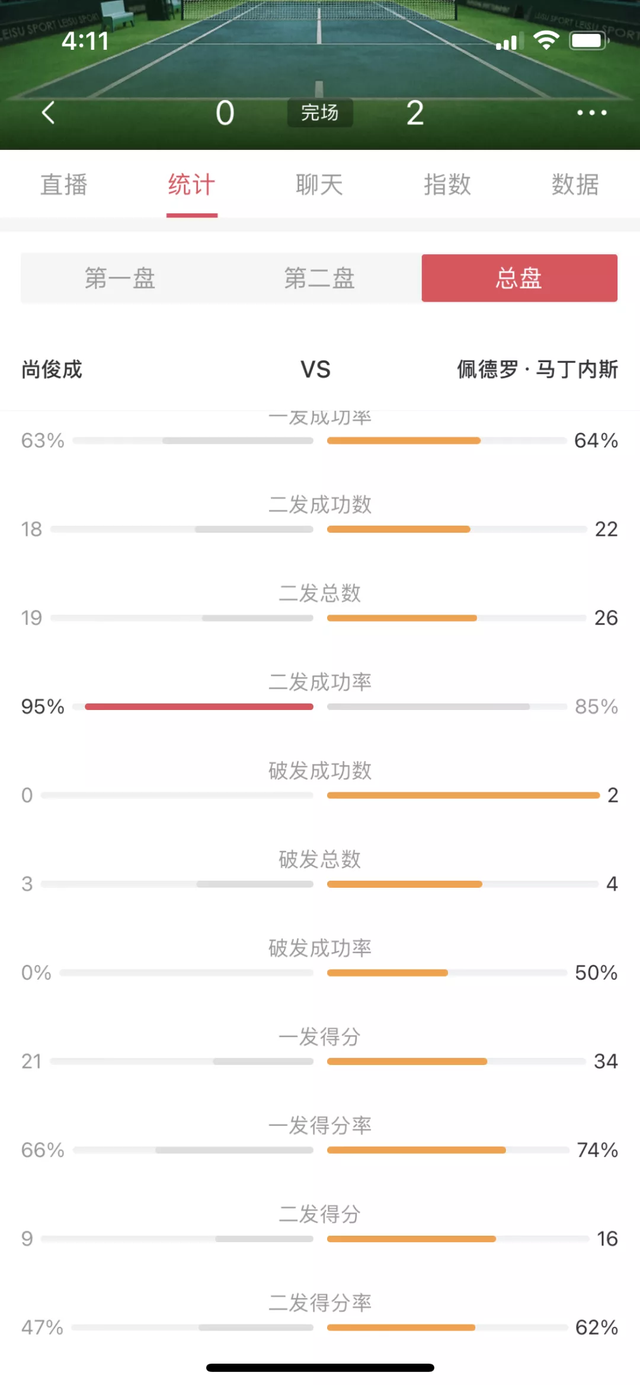Screen dimensions: 640x1385
Task: Open the 数据 tab
Action: click(575, 185)
